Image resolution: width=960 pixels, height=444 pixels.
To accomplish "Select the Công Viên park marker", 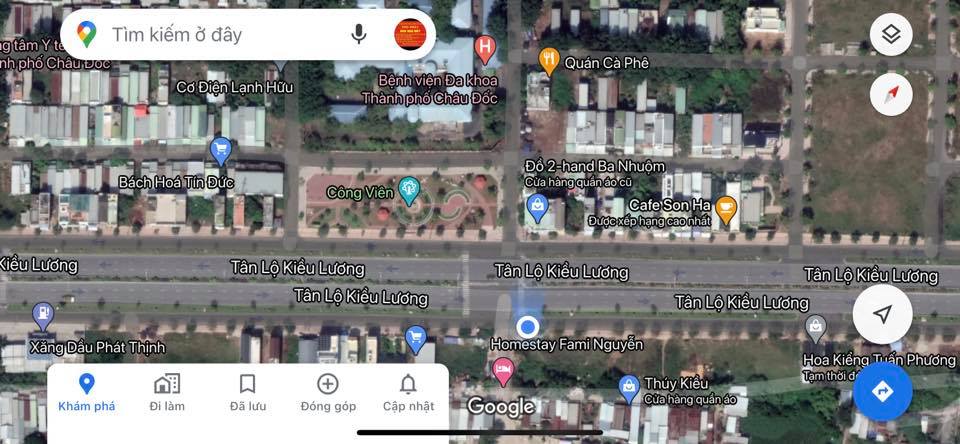I will click(x=408, y=187).
